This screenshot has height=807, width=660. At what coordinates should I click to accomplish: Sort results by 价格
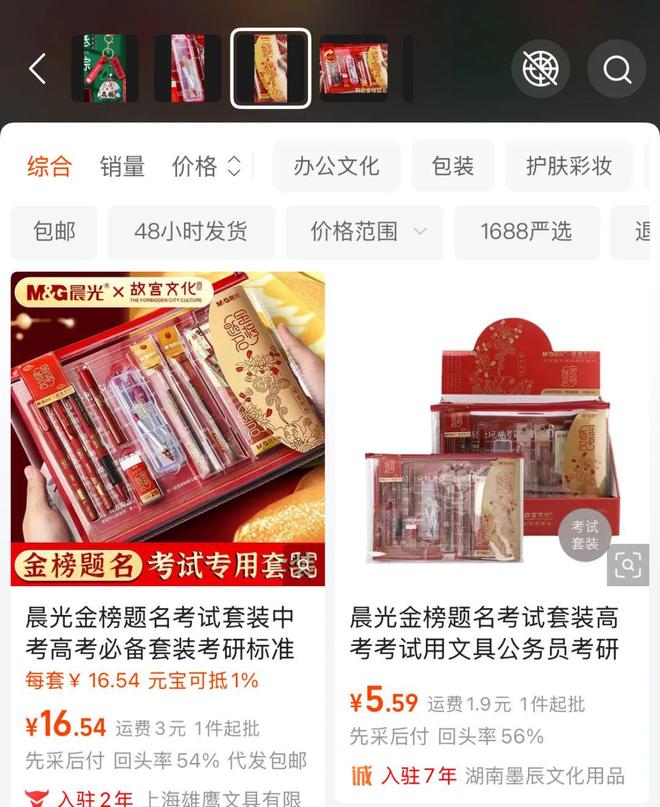click(206, 166)
